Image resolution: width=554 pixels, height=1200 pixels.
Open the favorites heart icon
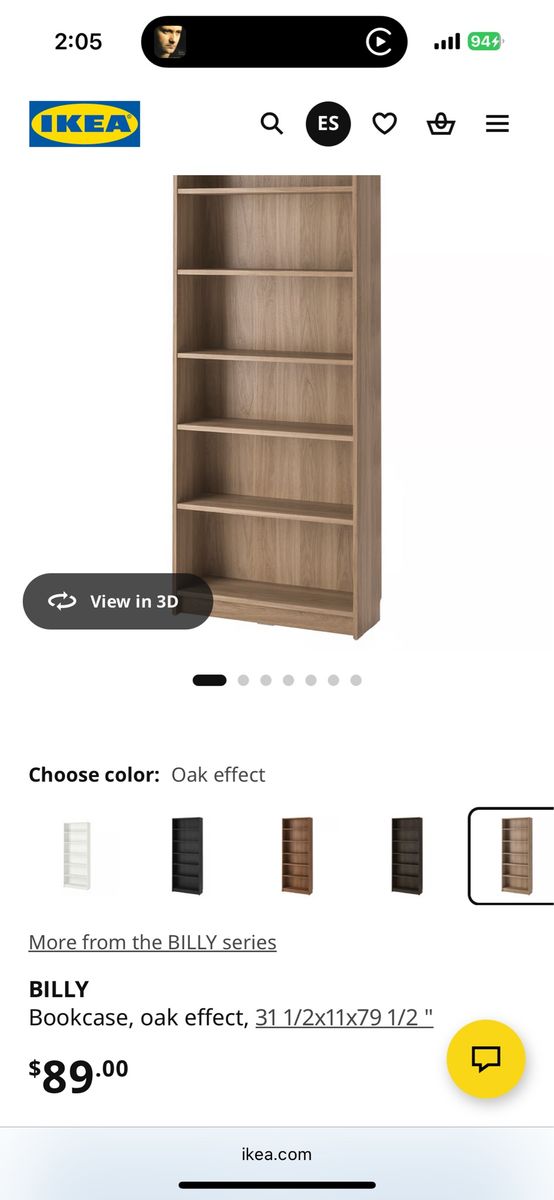[385, 124]
